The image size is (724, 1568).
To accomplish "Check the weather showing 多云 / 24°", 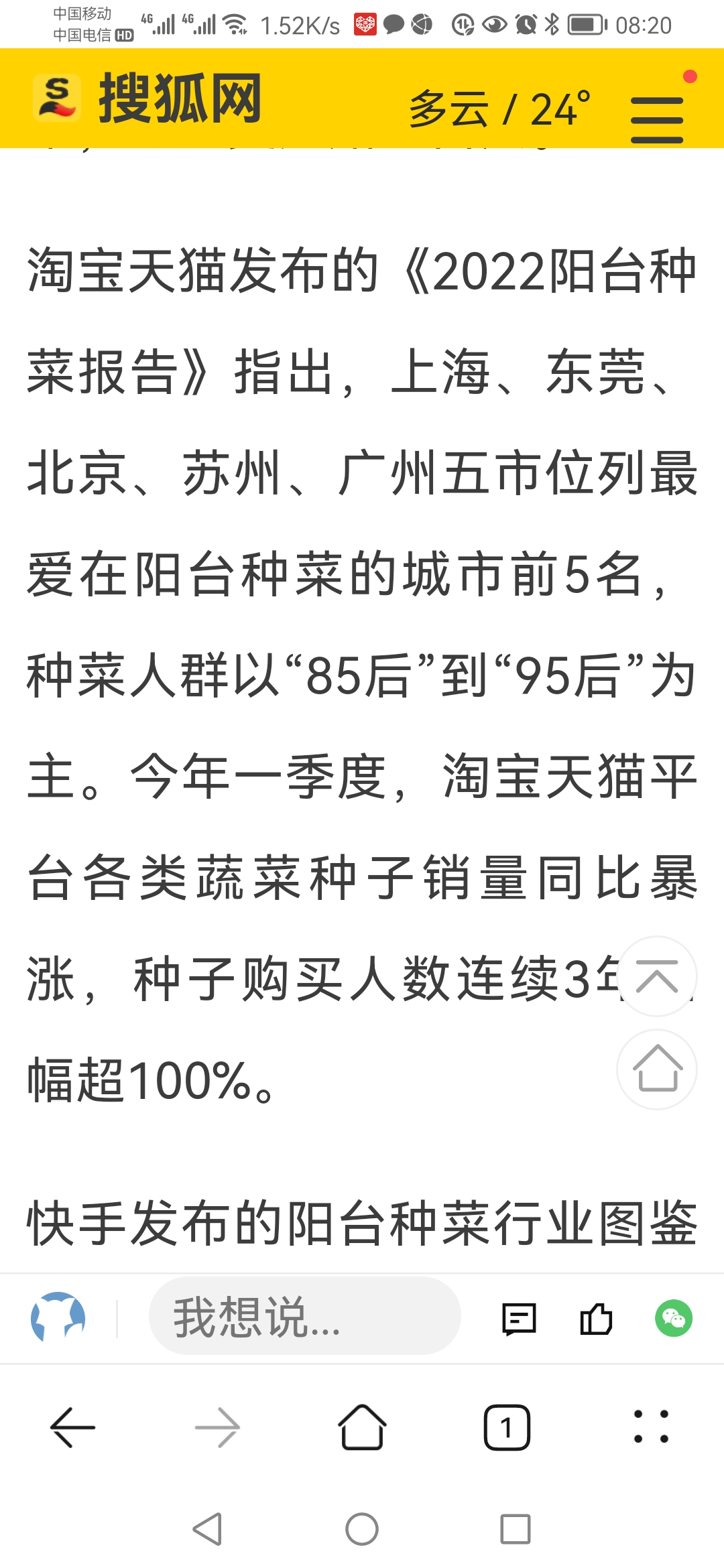I will 499,109.
